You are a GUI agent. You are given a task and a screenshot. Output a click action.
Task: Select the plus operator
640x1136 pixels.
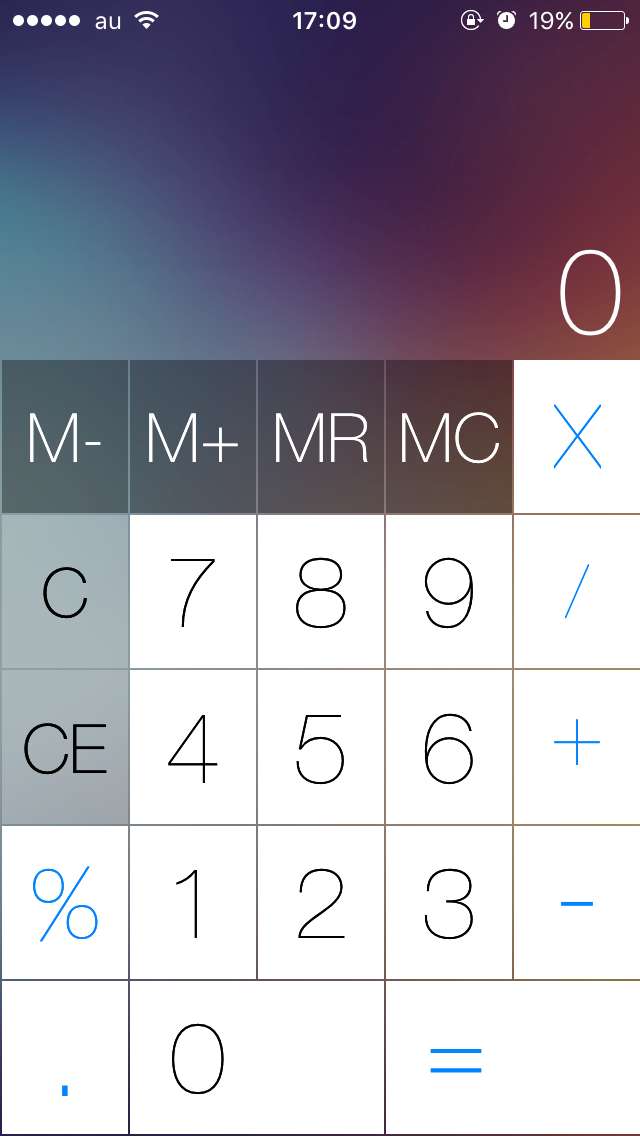click(577, 747)
